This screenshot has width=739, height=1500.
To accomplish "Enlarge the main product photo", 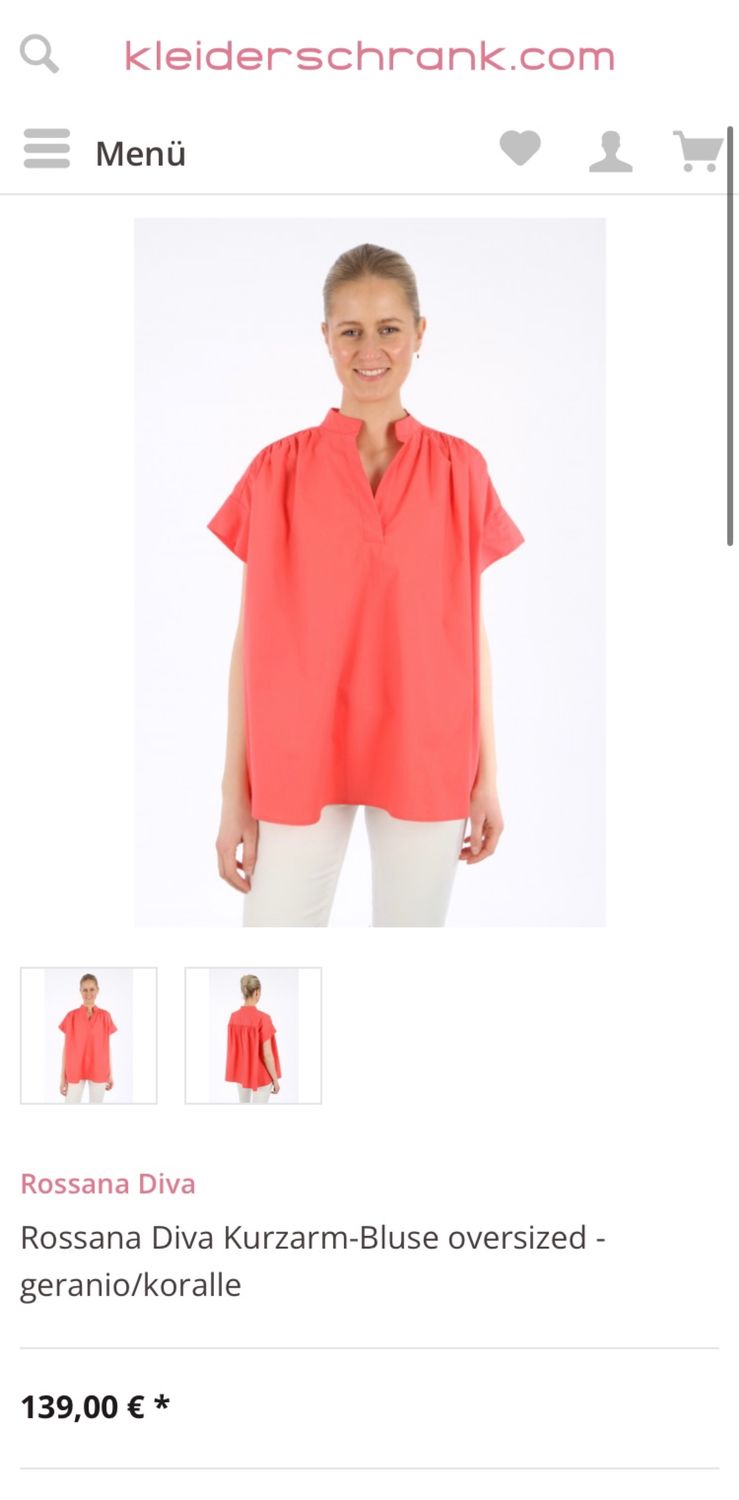I will (x=370, y=572).
